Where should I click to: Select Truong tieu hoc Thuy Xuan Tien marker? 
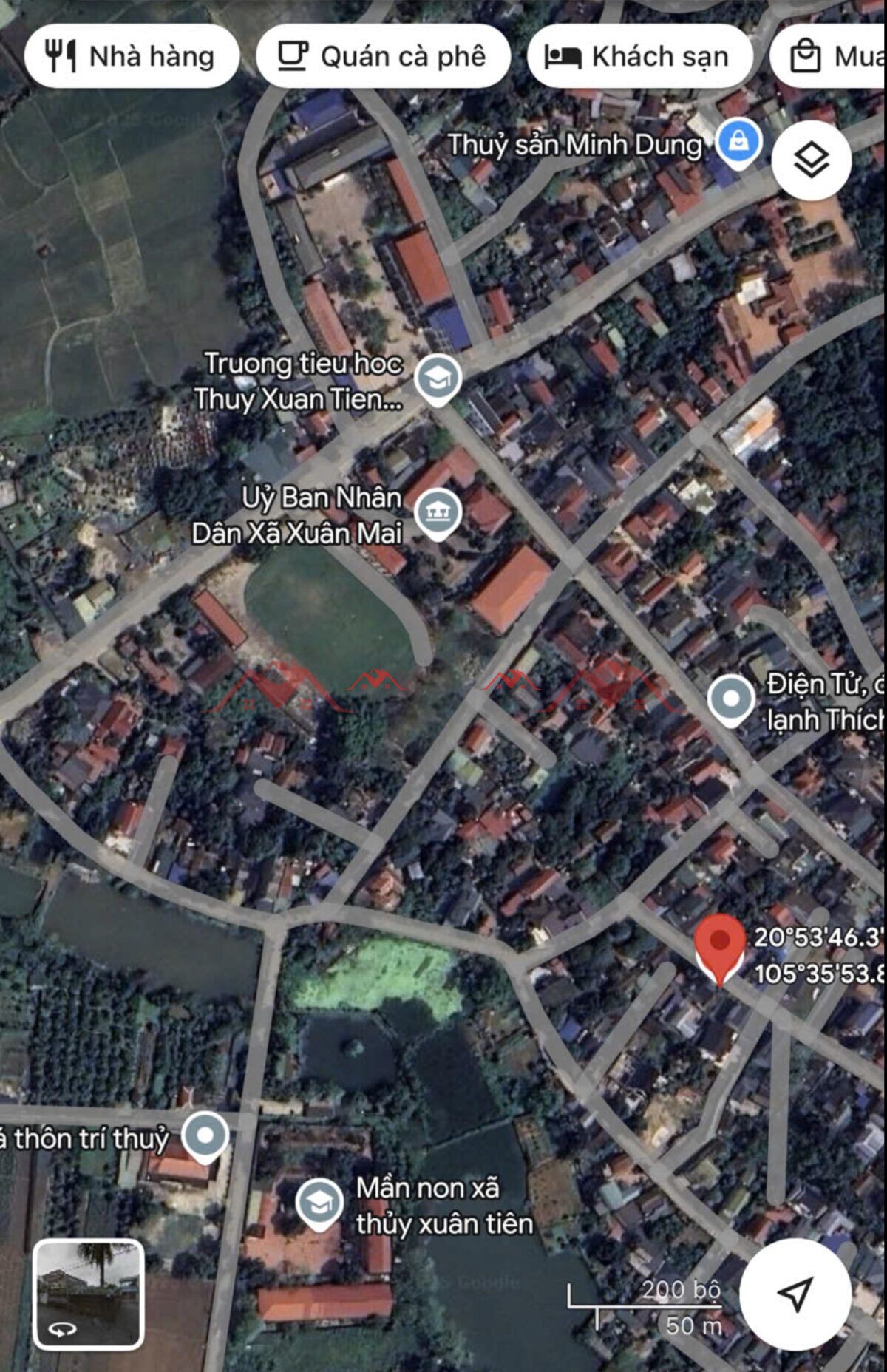(x=438, y=378)
